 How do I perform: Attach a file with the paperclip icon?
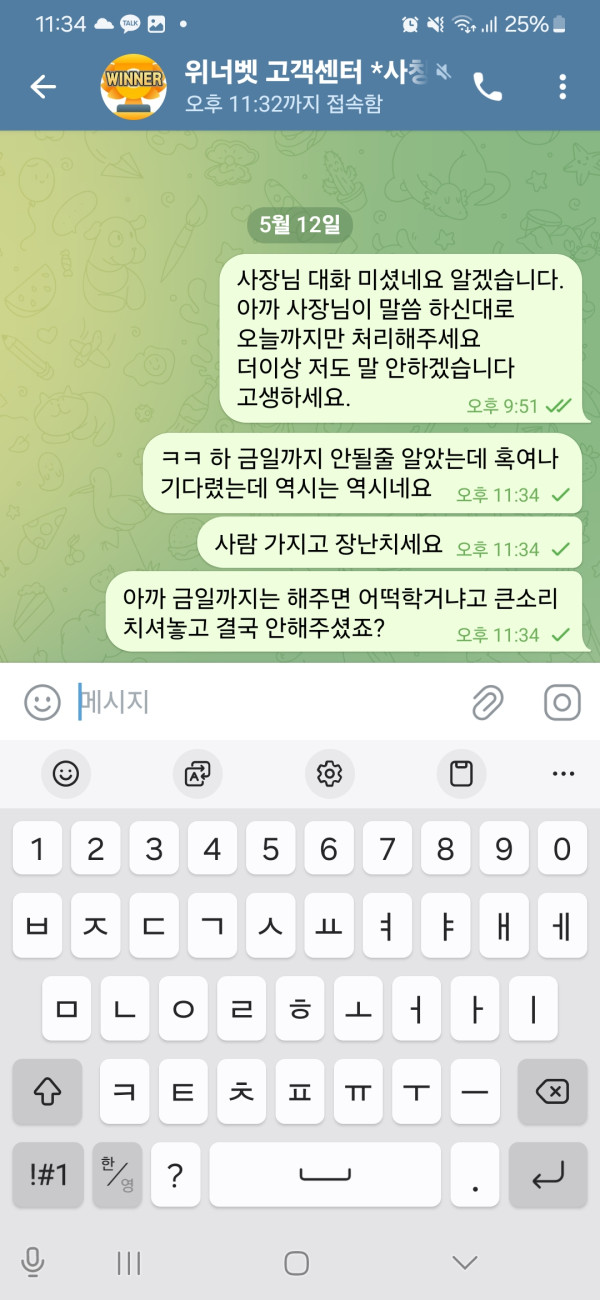[x=487, y=702]
